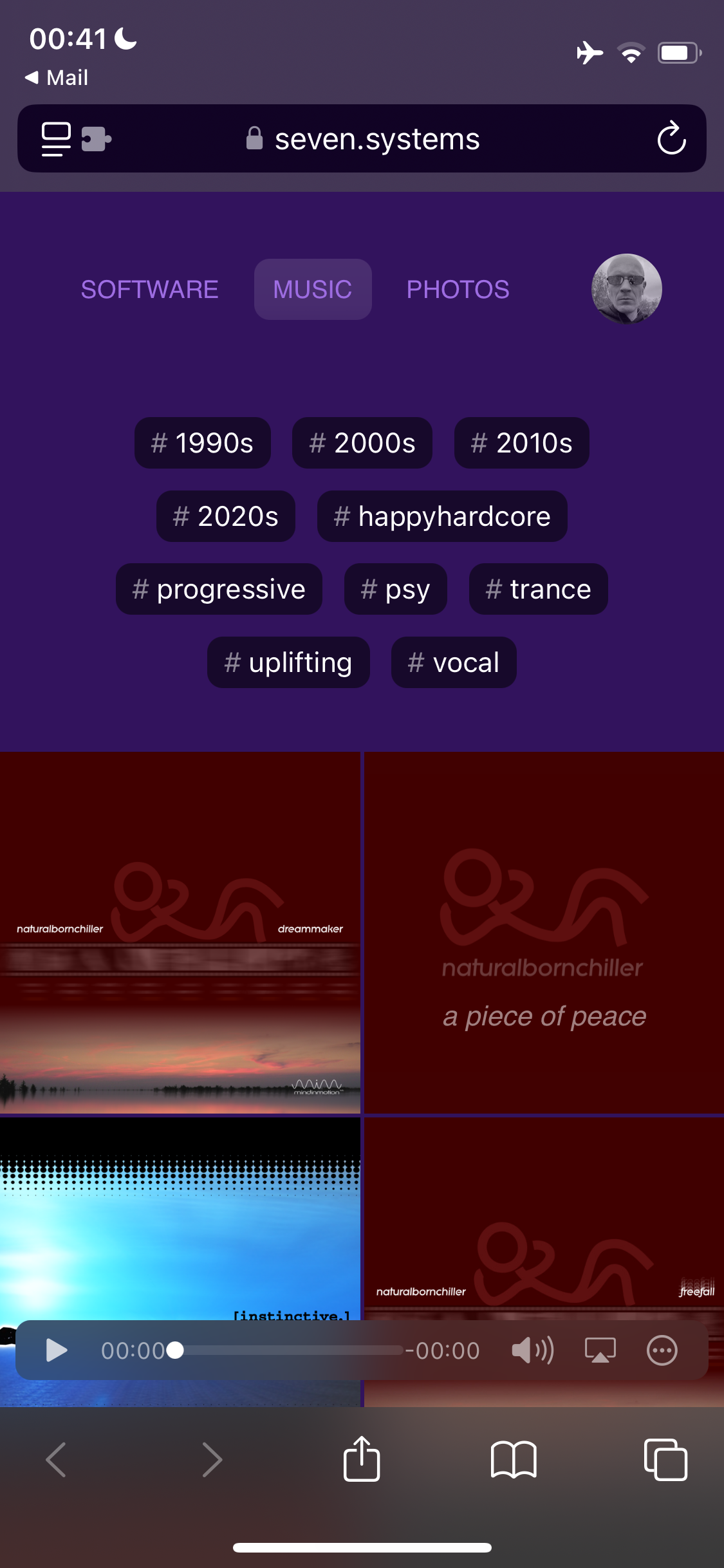Select the 2000s tag chip

click(x=362, y=443)
